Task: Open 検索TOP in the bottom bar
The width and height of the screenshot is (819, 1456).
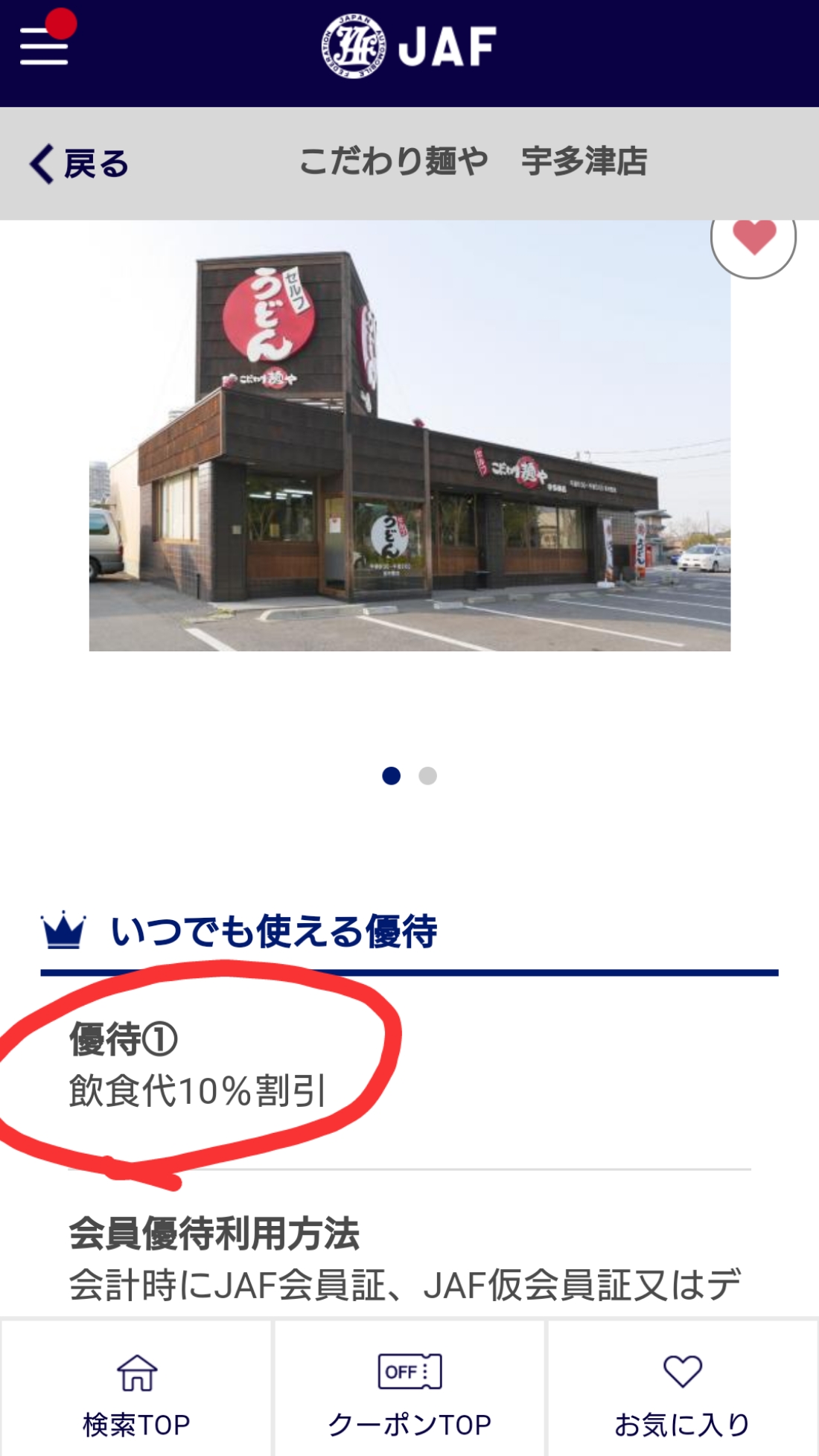Action: tap(136, 1389)
